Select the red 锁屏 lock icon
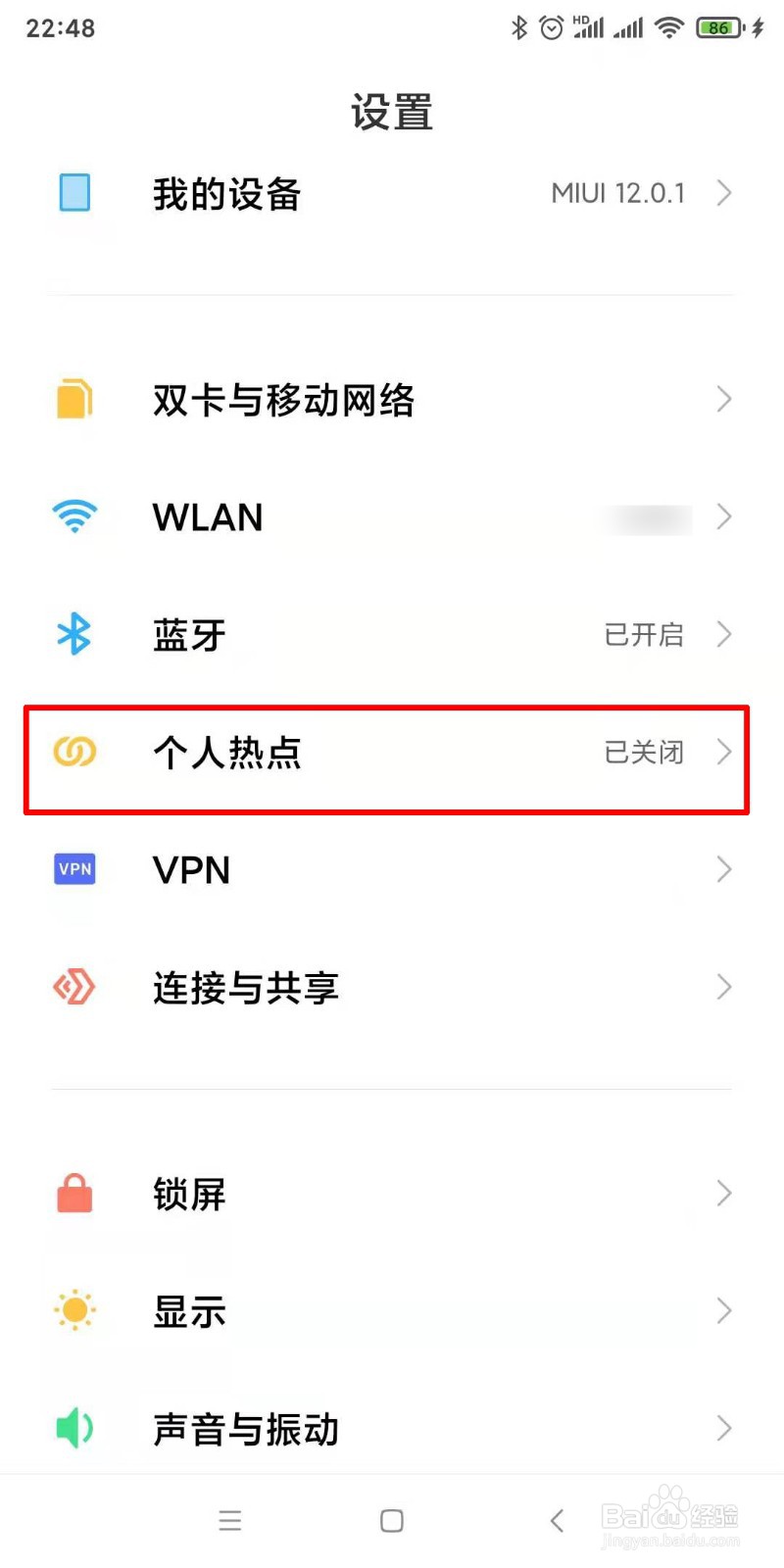The height and width of the screenshot is (1568, 784). click(x=74, y=1194)
